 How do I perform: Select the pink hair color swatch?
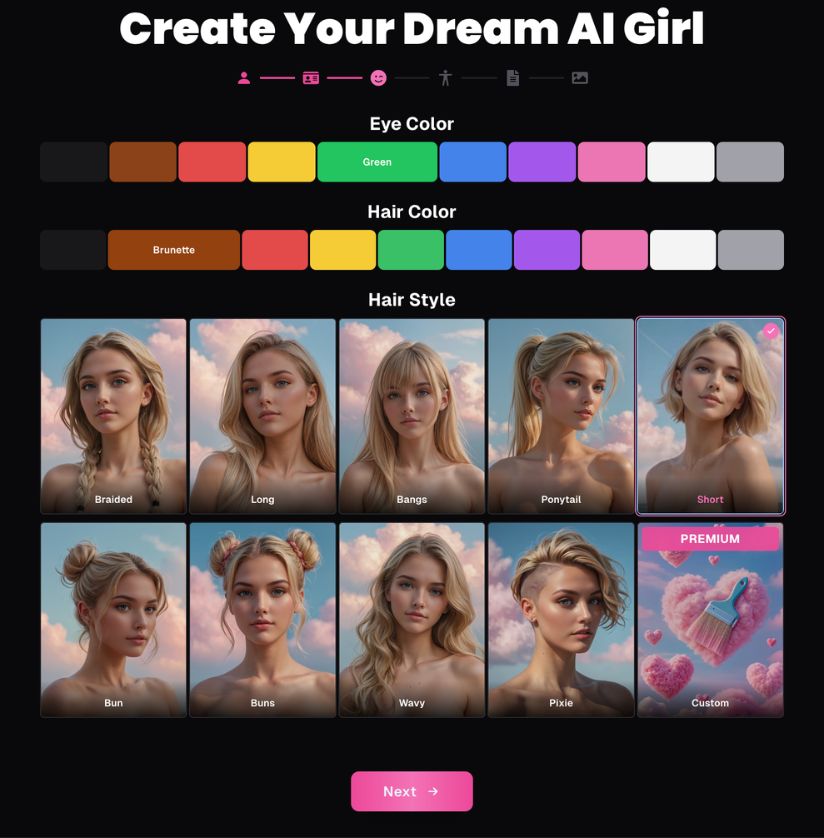tap(615, 250)
